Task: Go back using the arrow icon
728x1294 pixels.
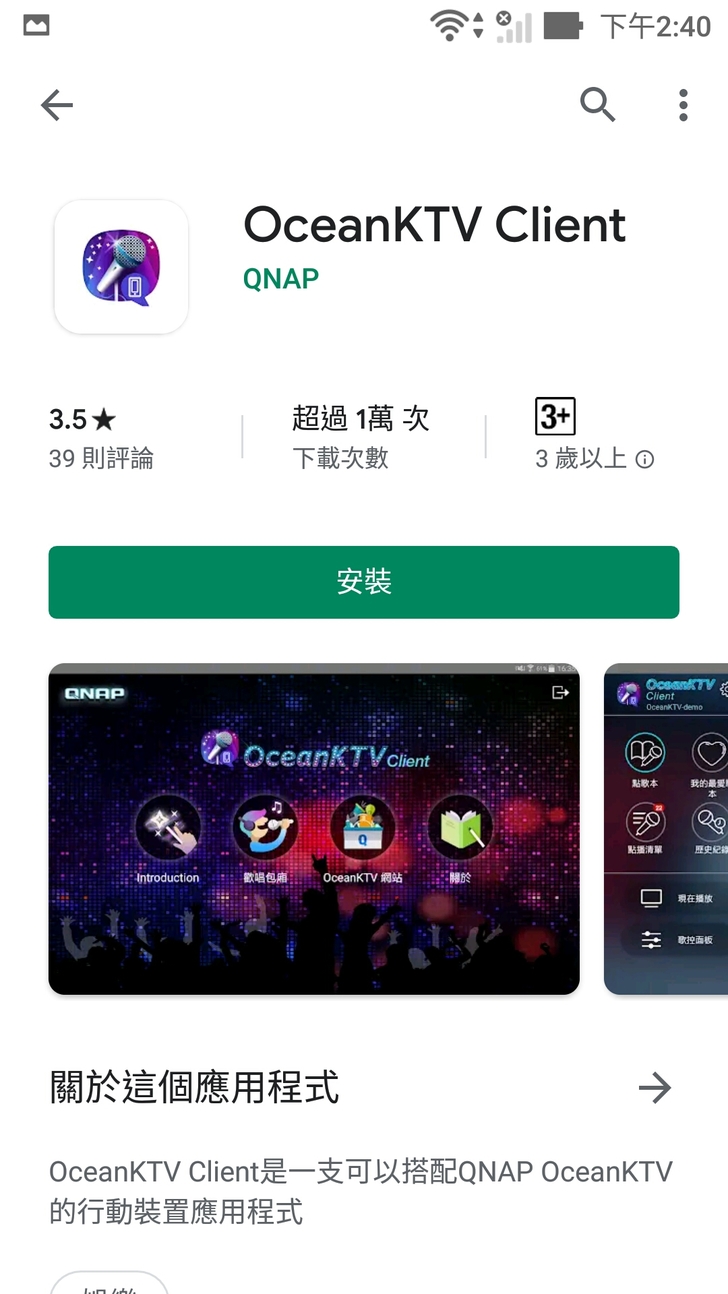Action: pyautogui.click(x=57, y=105)
